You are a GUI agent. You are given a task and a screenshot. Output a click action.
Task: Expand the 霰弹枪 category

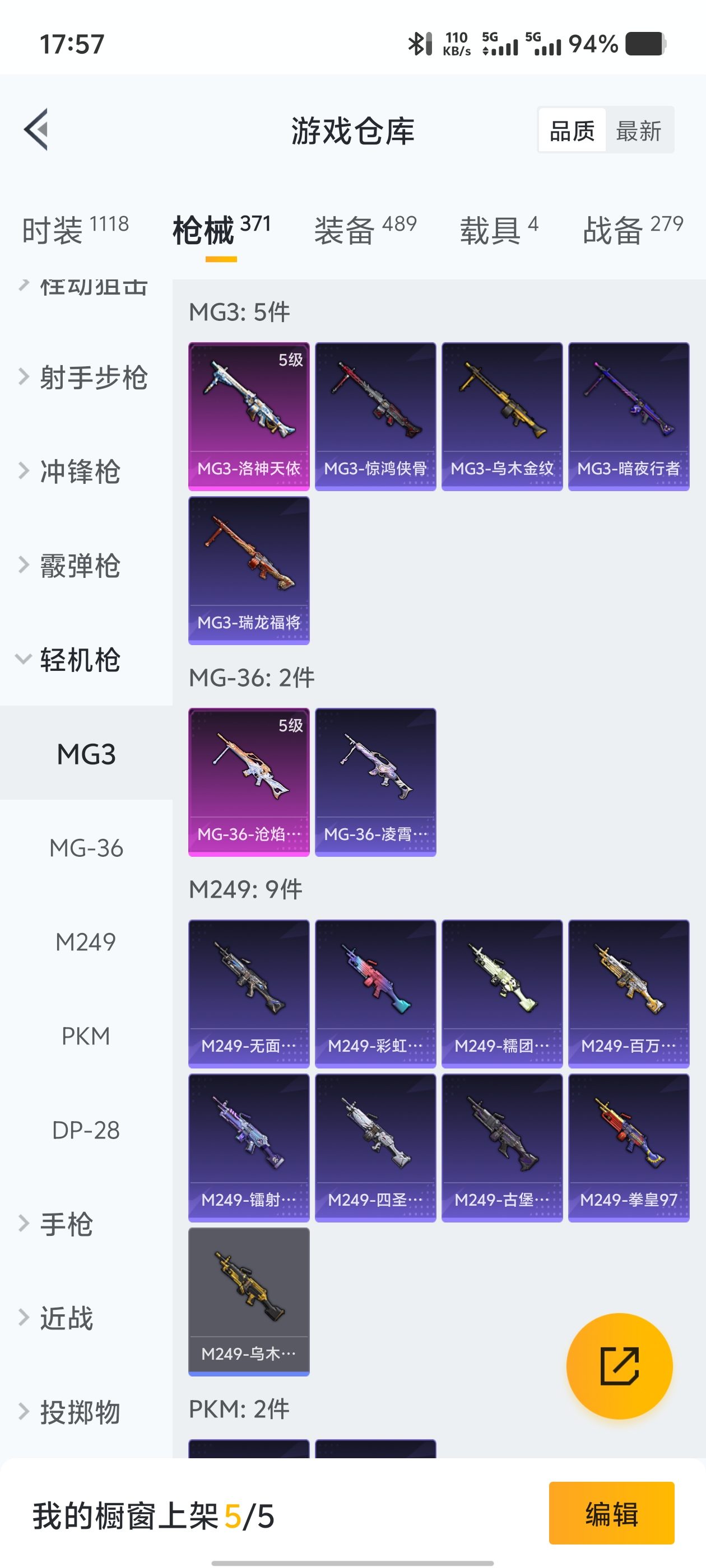[80, 566]
